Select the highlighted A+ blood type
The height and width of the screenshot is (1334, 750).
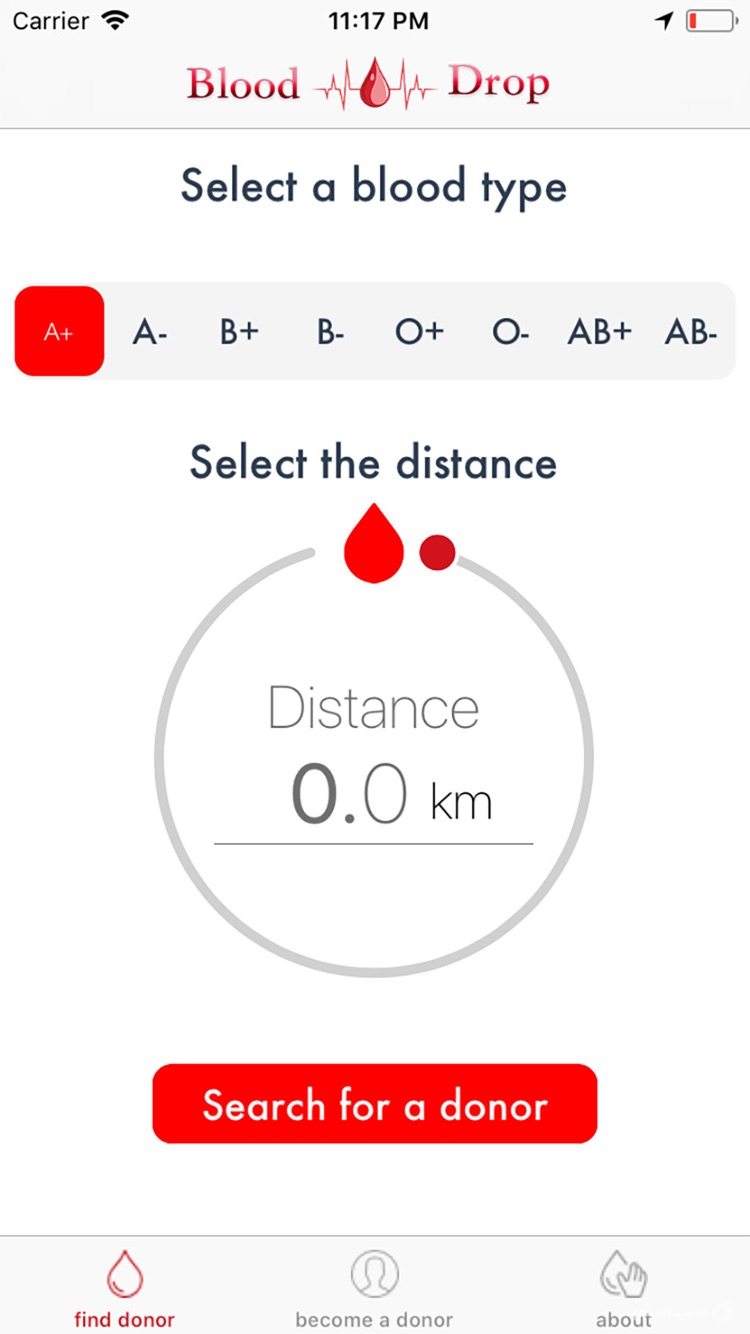click(59, 331)
